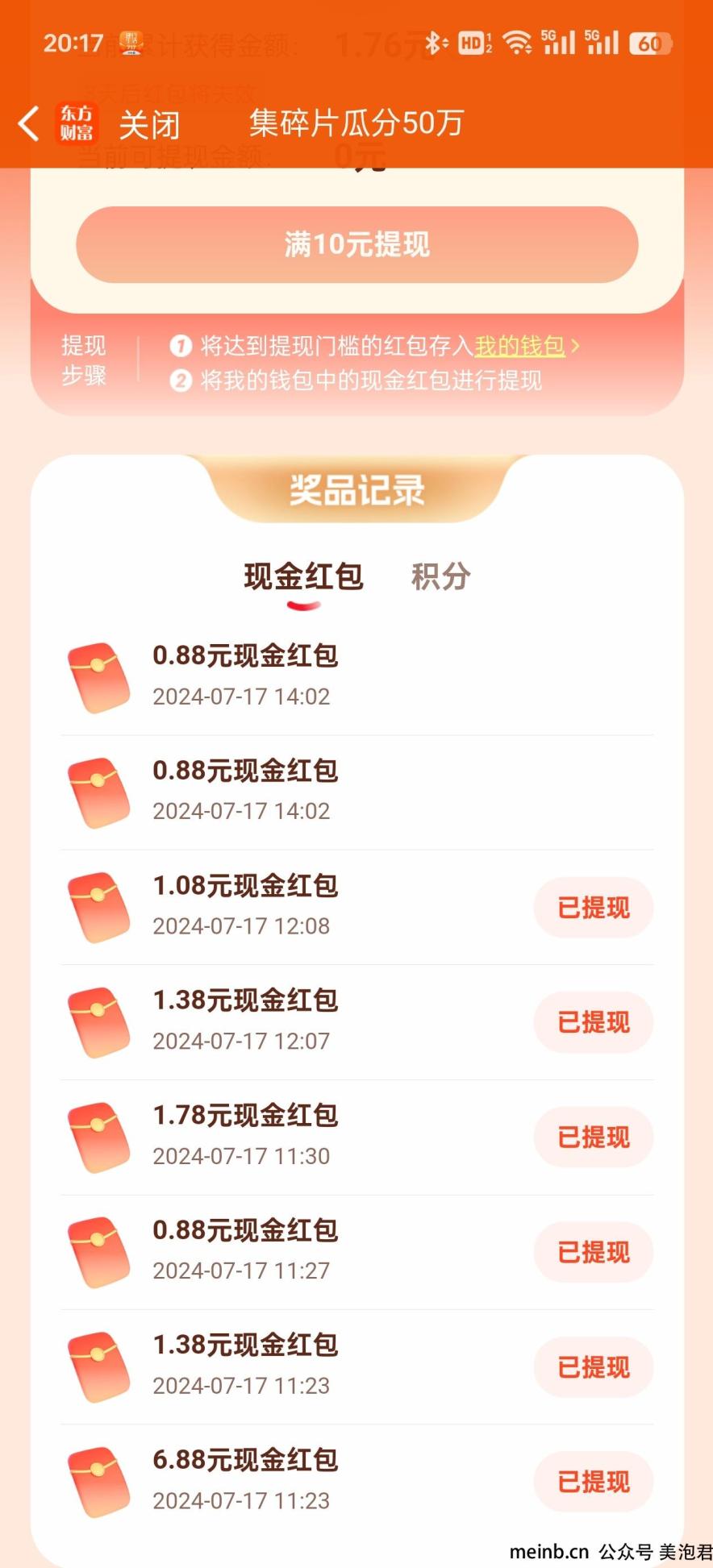The width and height of the screenshot is (713, 1568).
Task: Tap 已提现 on the 12:07 1.38元 packet
Action: tap(594, 1022)
